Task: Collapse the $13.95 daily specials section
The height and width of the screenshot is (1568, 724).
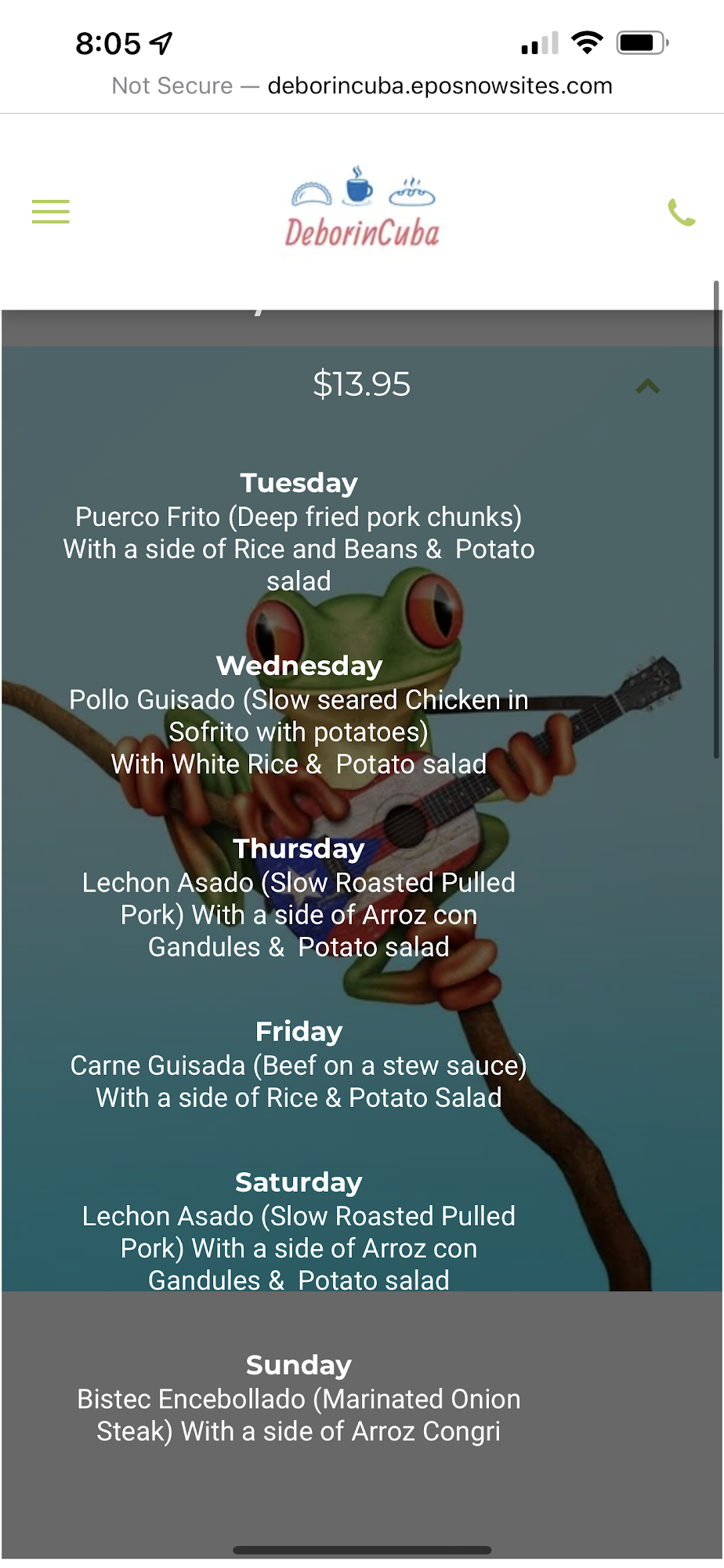Action: click(647, 386)
